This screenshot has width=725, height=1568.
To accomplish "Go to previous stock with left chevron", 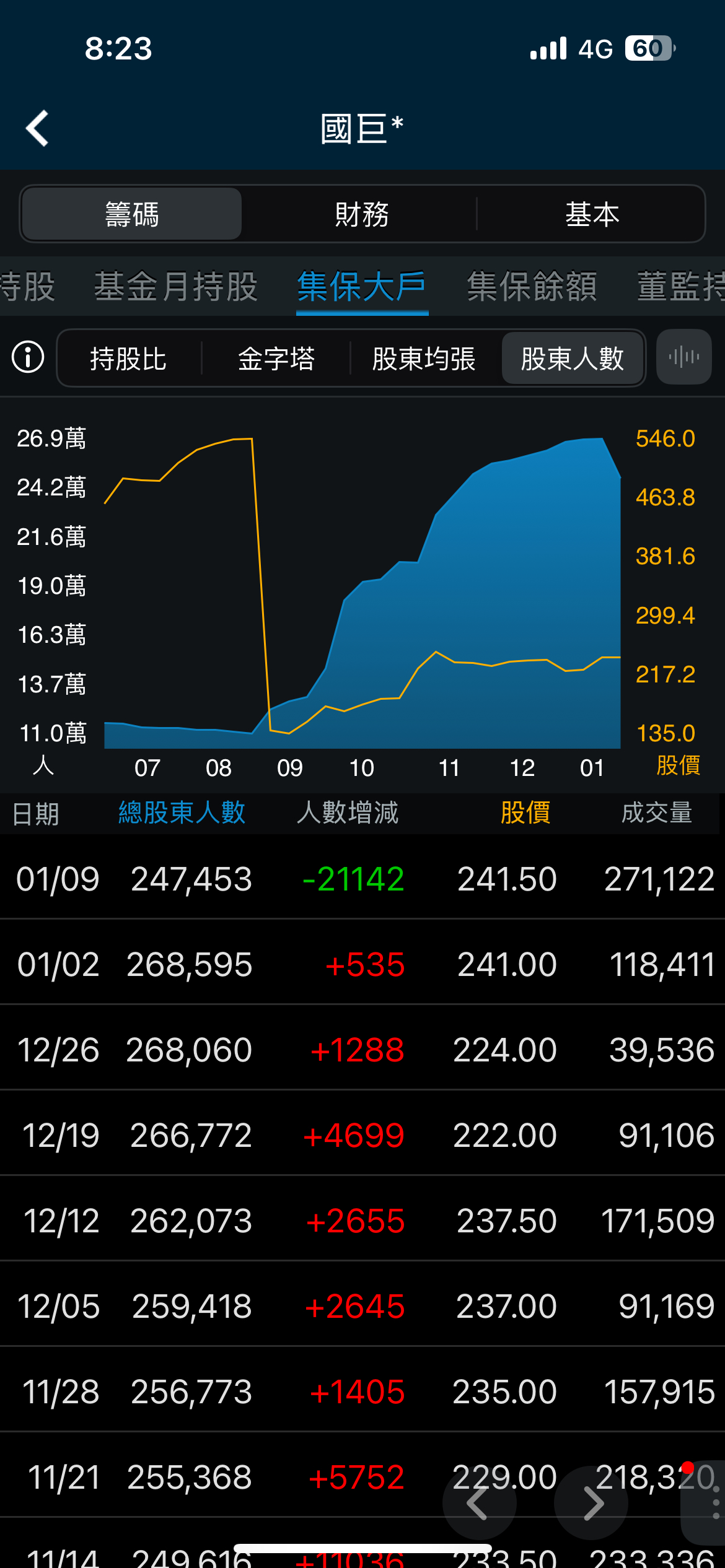I will (x=478, y=1503).
